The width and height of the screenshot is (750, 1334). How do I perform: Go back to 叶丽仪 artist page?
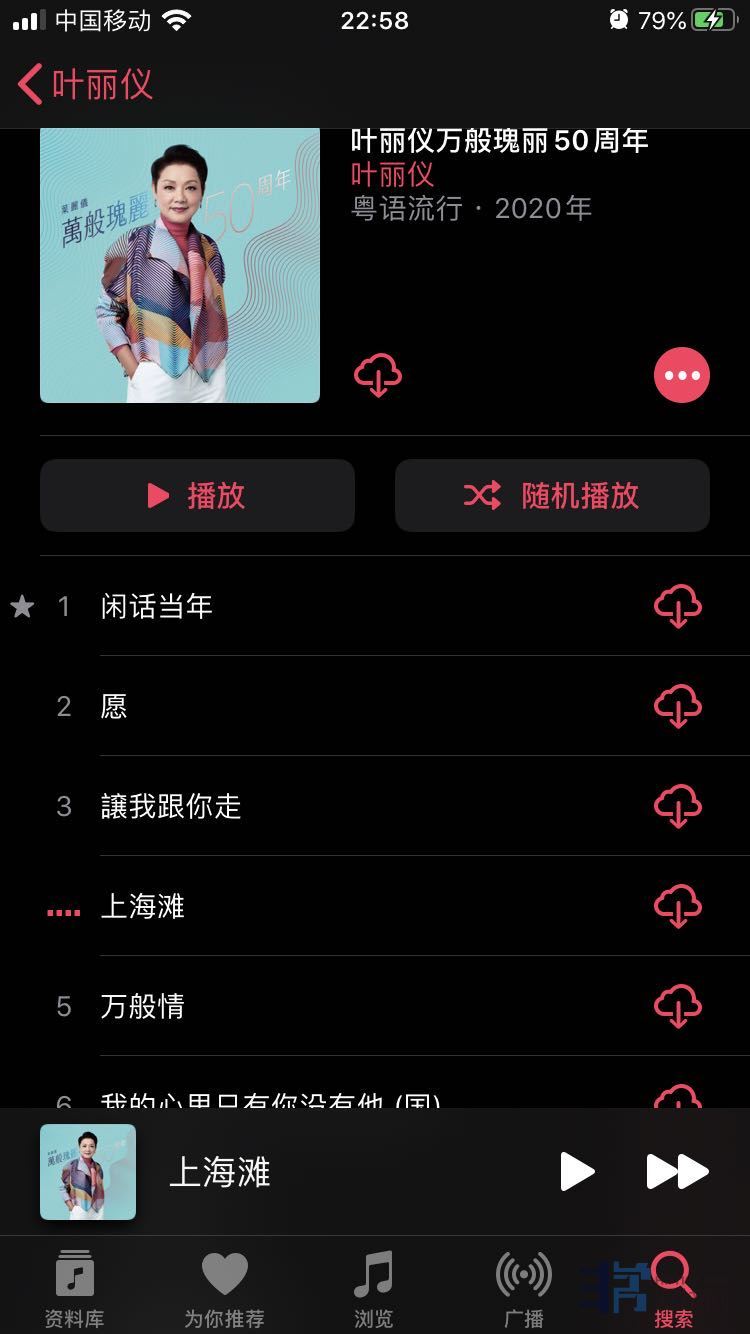coord(85,84)
